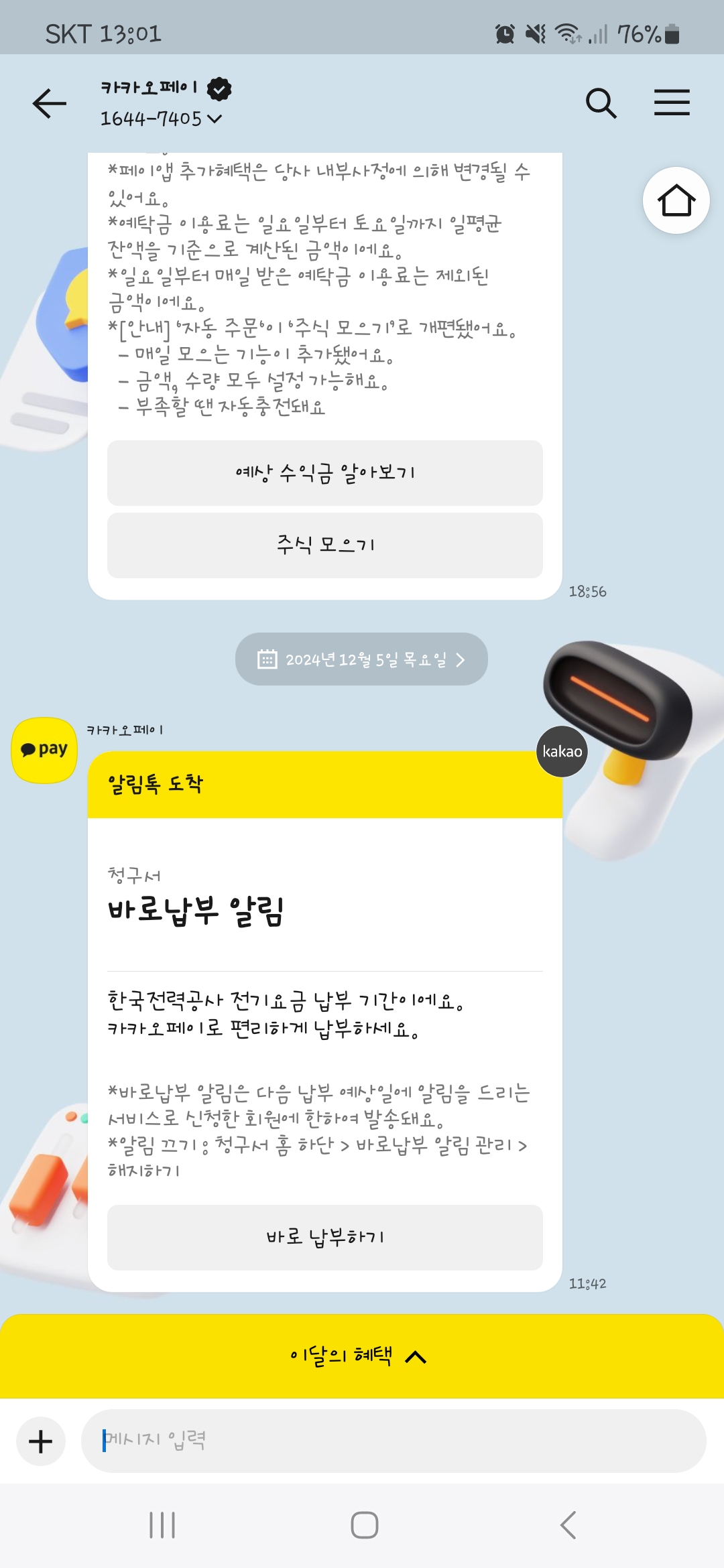Open the system recent apps
This screenshot has height=1568, width=724.
tap(162, 1525)
